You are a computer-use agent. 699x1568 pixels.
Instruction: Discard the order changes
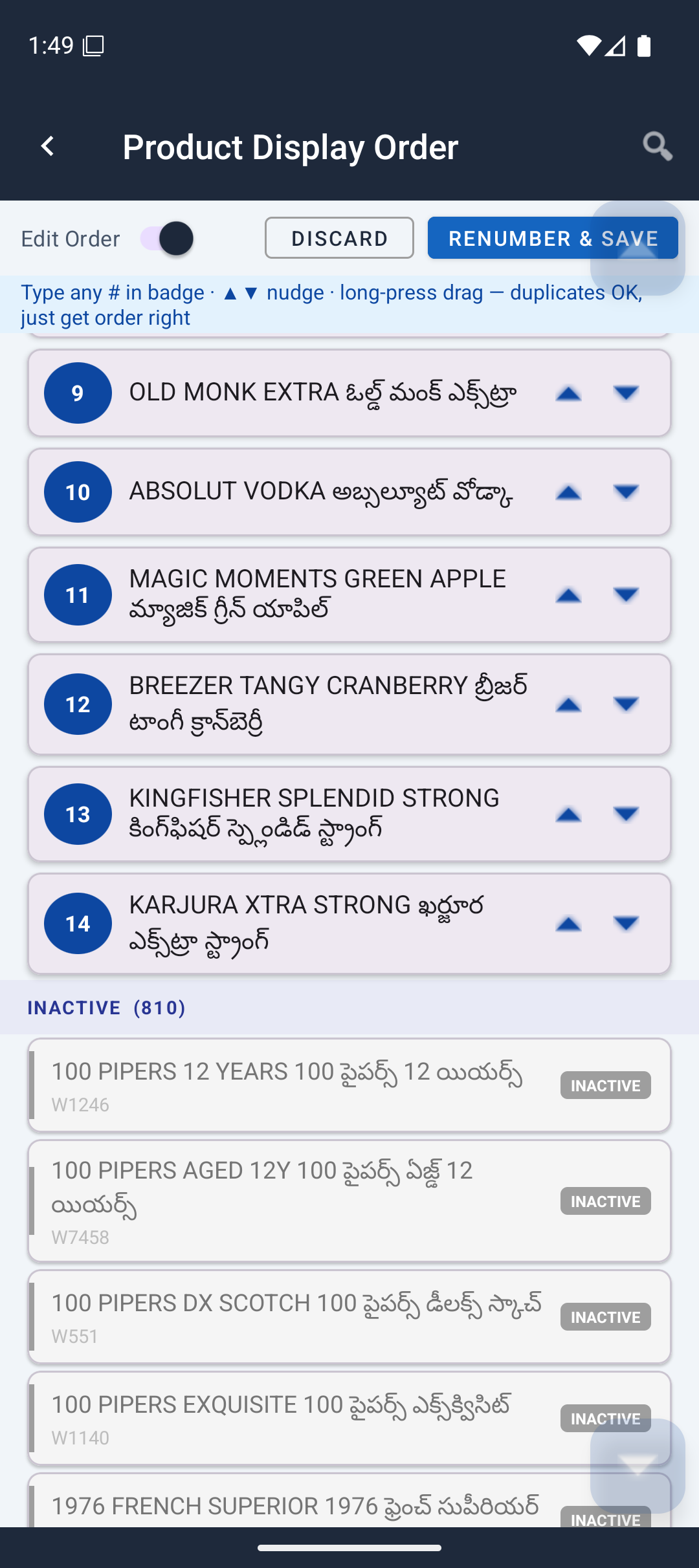339,238
